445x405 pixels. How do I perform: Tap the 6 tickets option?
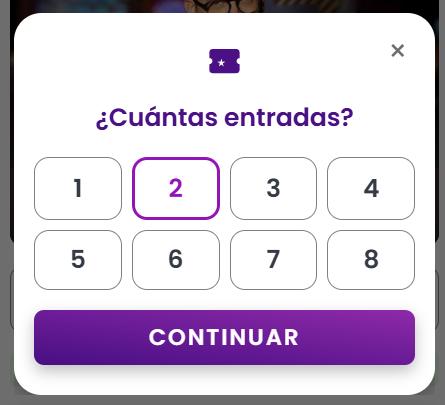[176, 260]
